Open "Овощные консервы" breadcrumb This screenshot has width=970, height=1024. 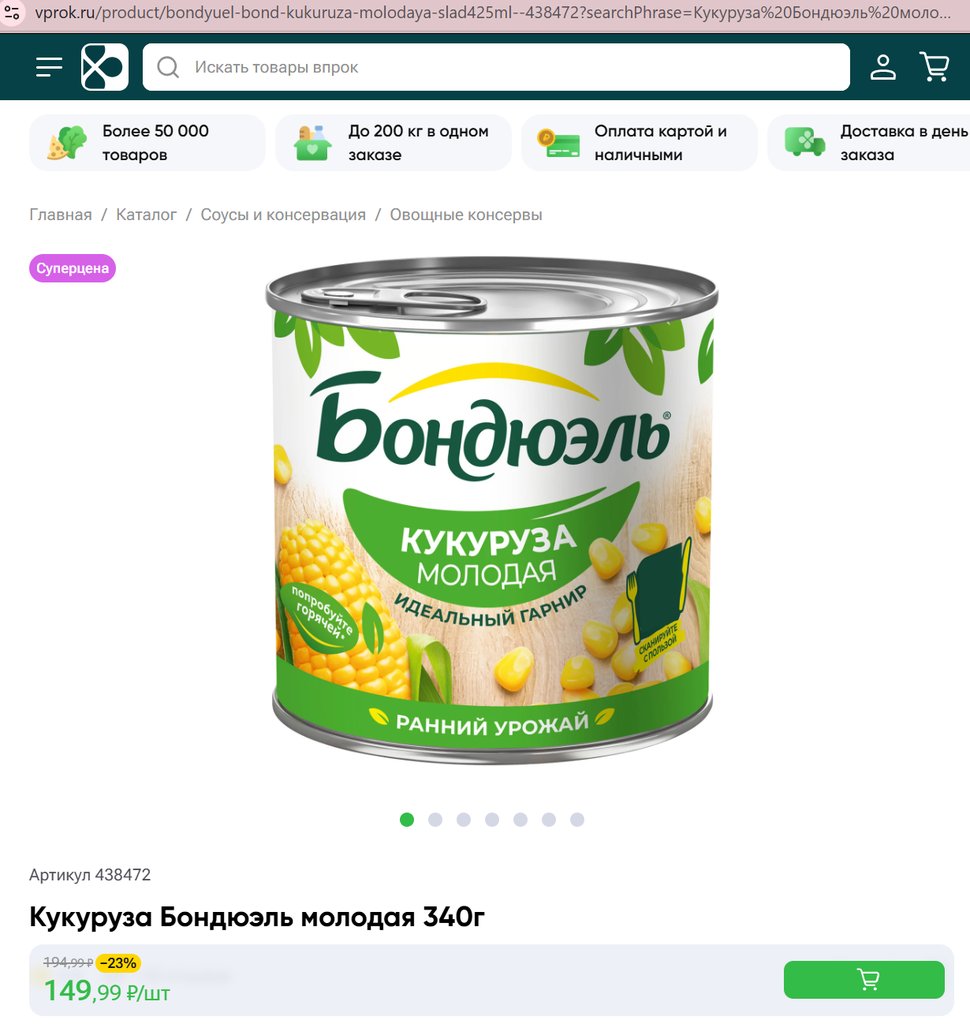pyautogui.click(x=466, y=215)
